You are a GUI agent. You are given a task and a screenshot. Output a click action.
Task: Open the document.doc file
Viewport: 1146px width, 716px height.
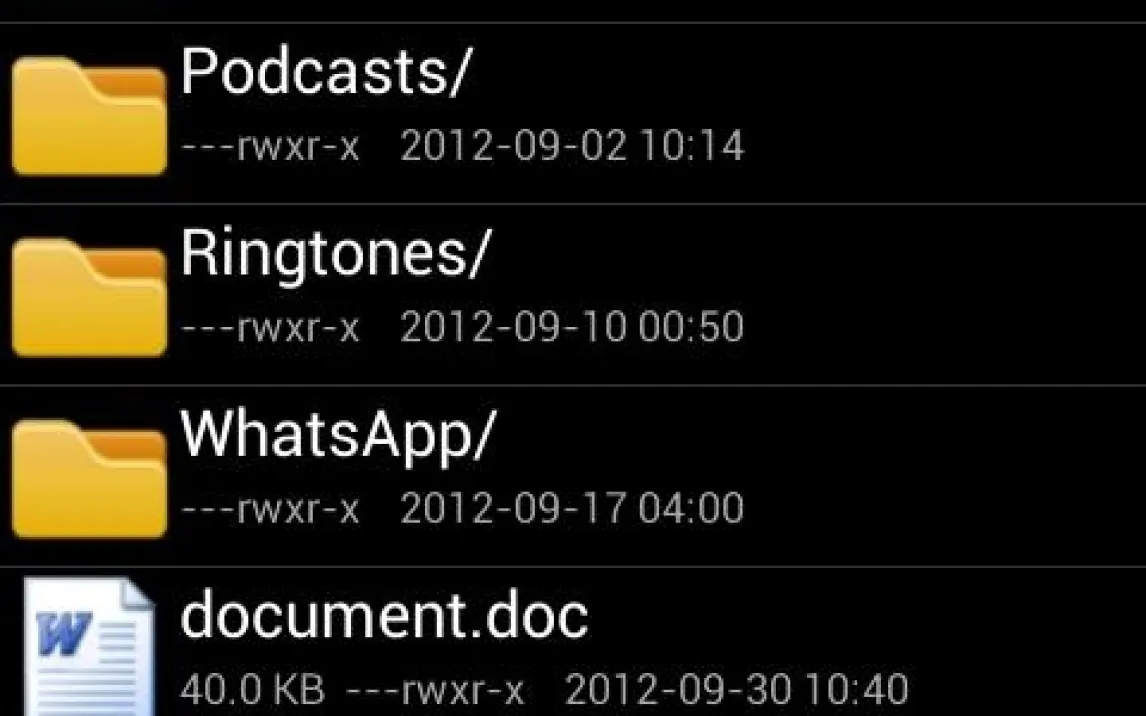[384, 616]
